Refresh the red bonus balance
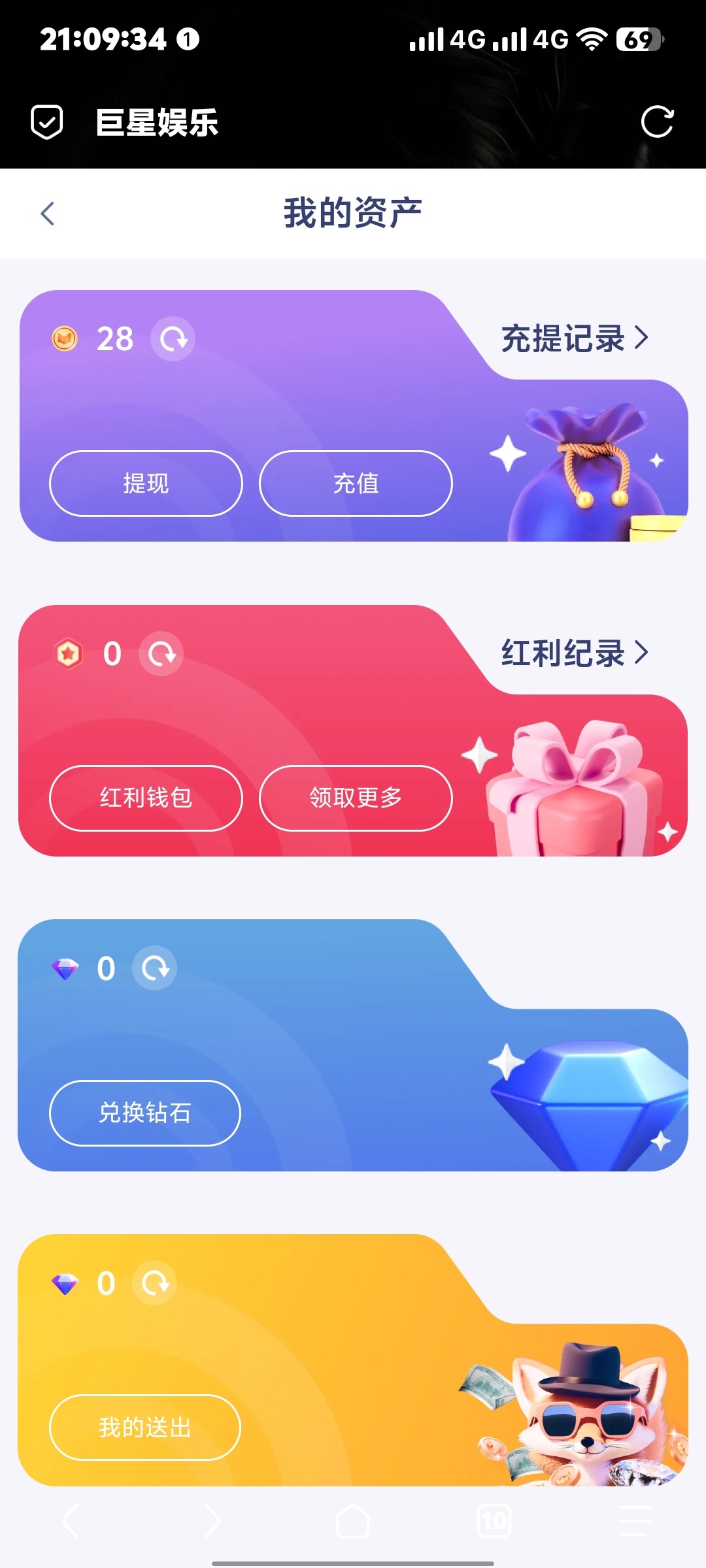This screenshot has width=706, height=1568. pyautogui.click(x=161, y=653)
